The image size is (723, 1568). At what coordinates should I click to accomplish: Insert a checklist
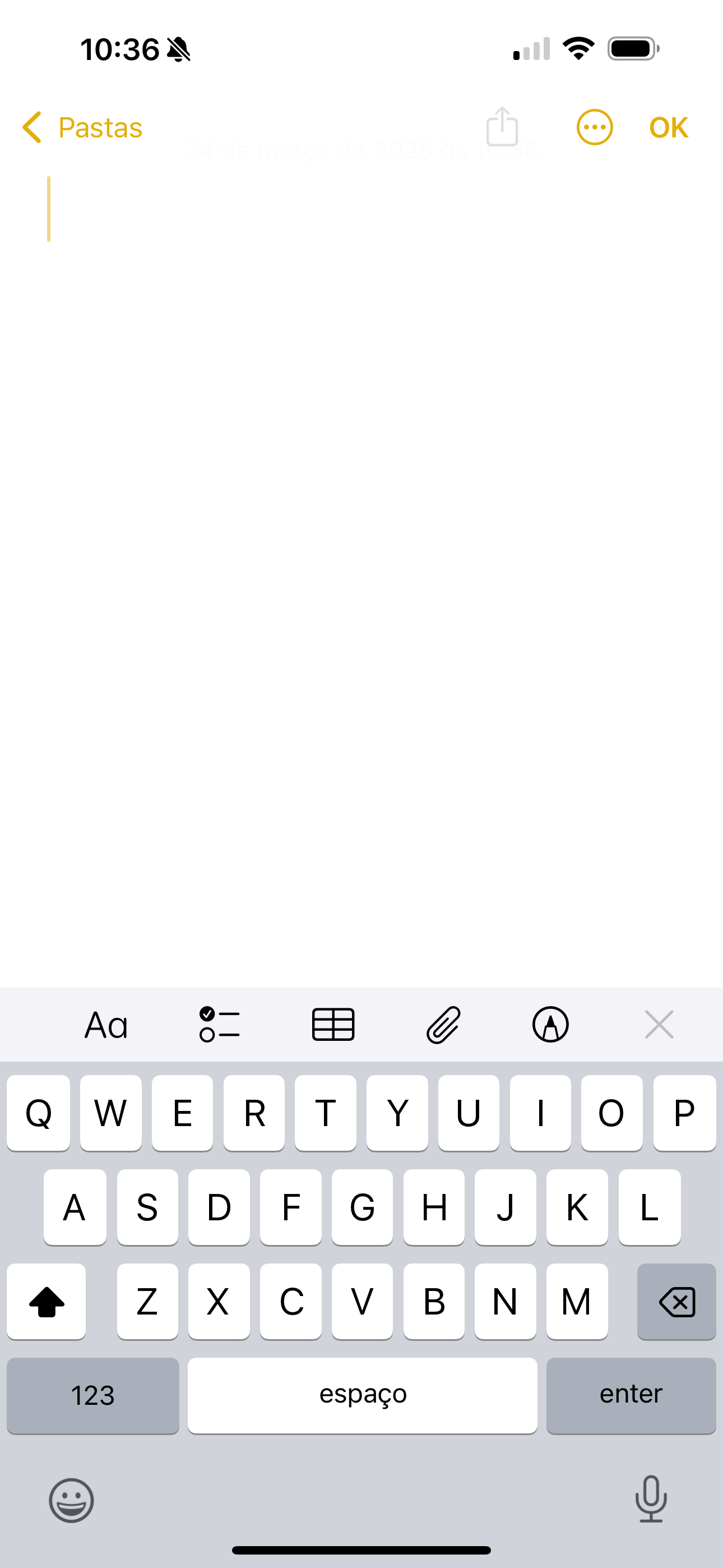(x=219, y=1025)
